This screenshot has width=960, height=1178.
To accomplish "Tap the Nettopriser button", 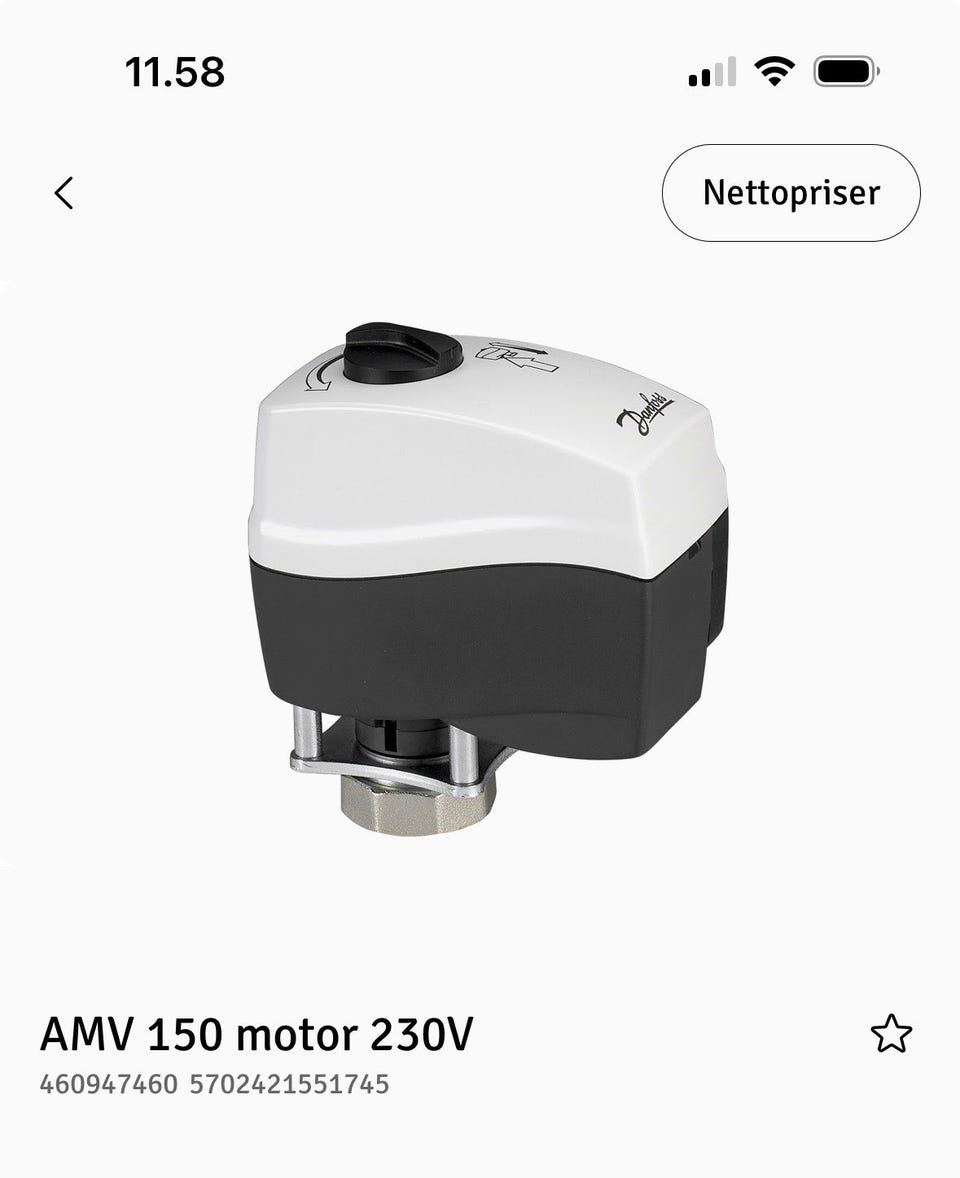I will pyautogui.click(x=791, y=193).
